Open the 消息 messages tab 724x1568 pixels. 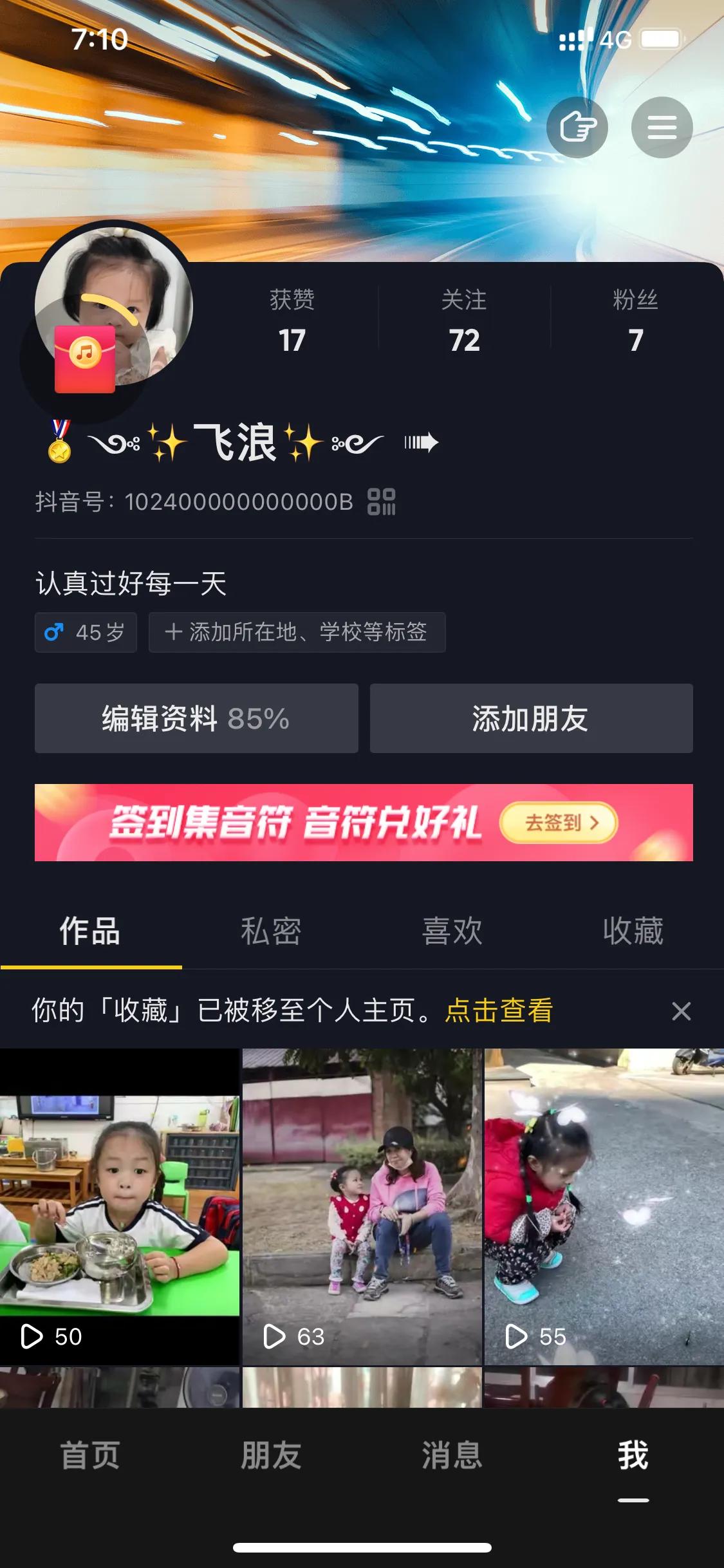coord(452,1456)
